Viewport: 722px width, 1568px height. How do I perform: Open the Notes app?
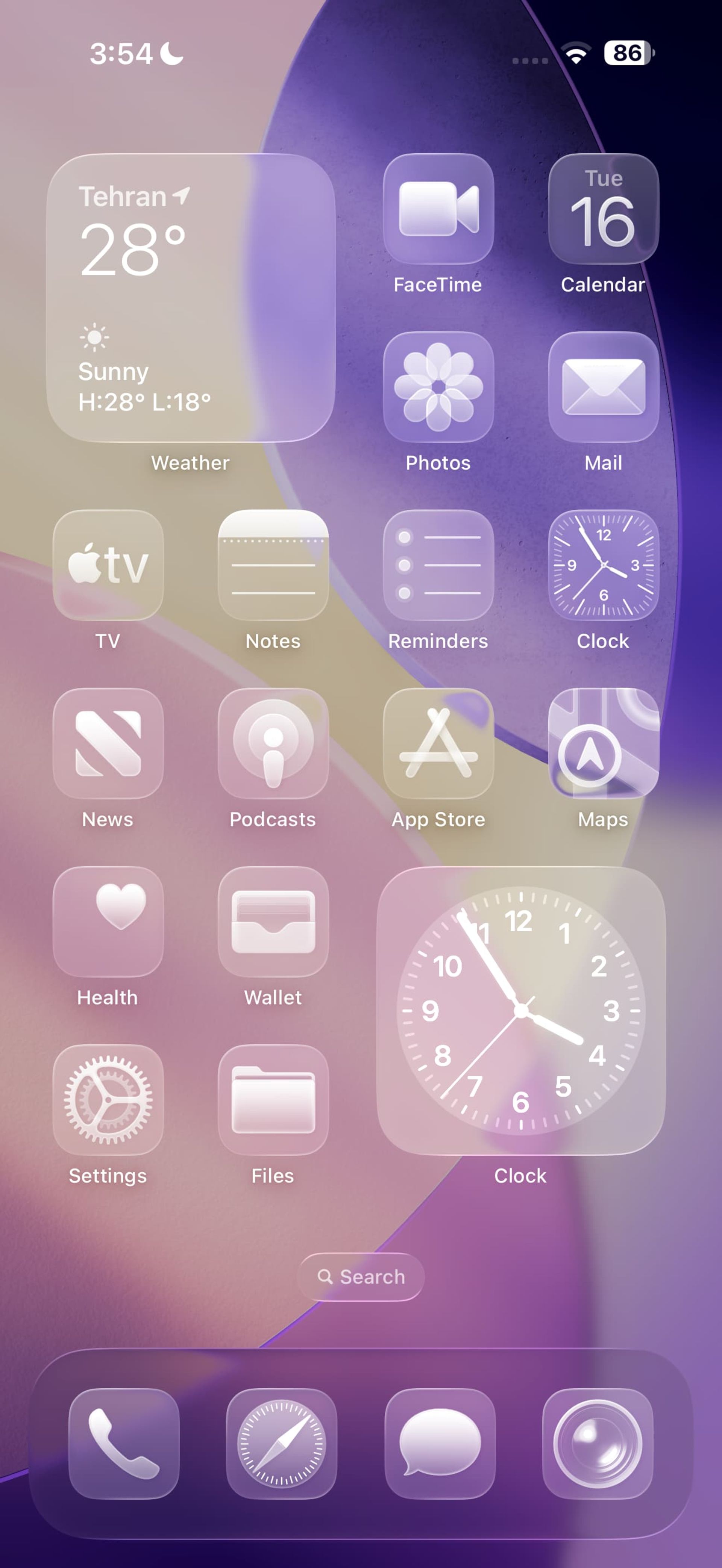(x=273, y=565)
